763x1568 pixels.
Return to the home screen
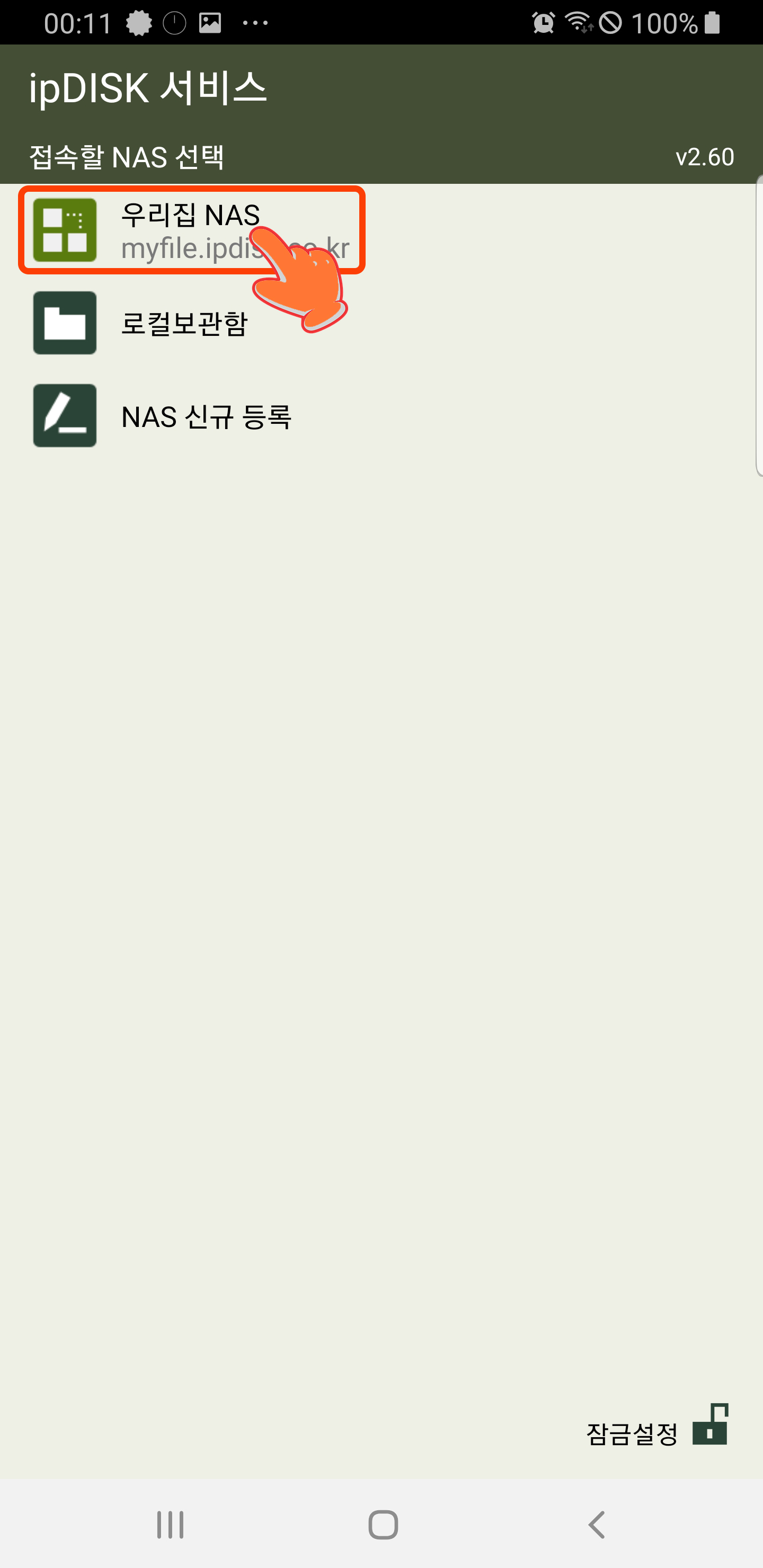383,1525
